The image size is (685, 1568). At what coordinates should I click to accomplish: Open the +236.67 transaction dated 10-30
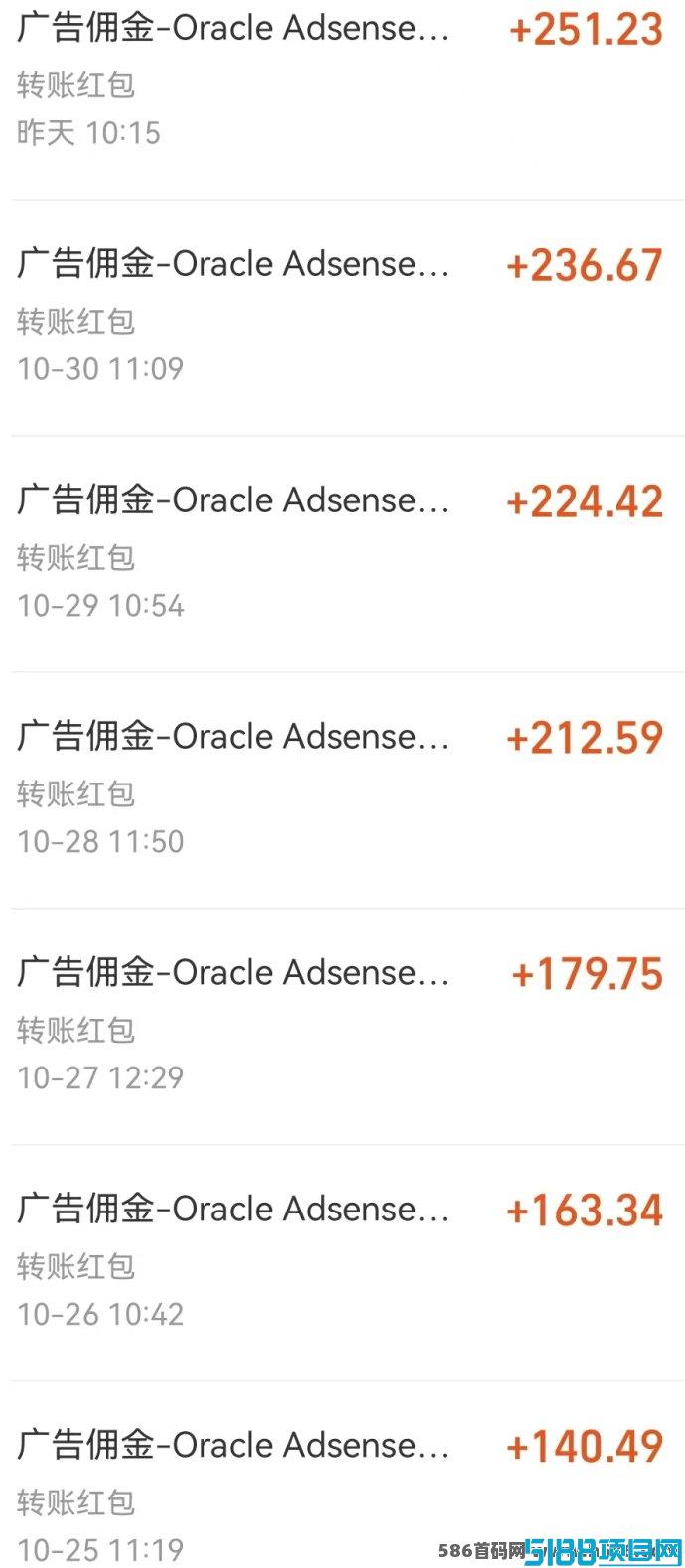(x=342, y=318)
